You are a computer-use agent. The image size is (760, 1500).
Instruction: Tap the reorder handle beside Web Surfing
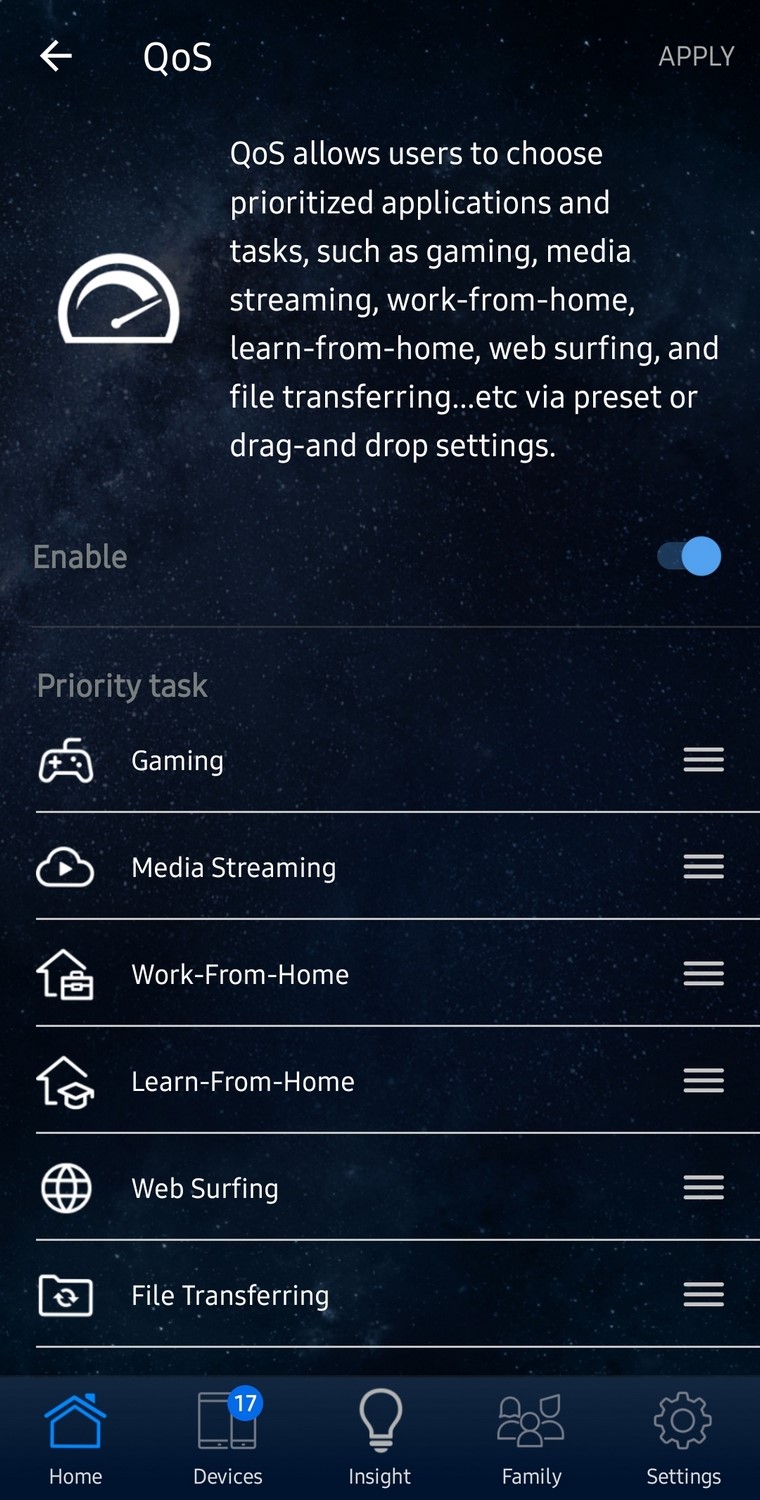(x=703, y=1187)
